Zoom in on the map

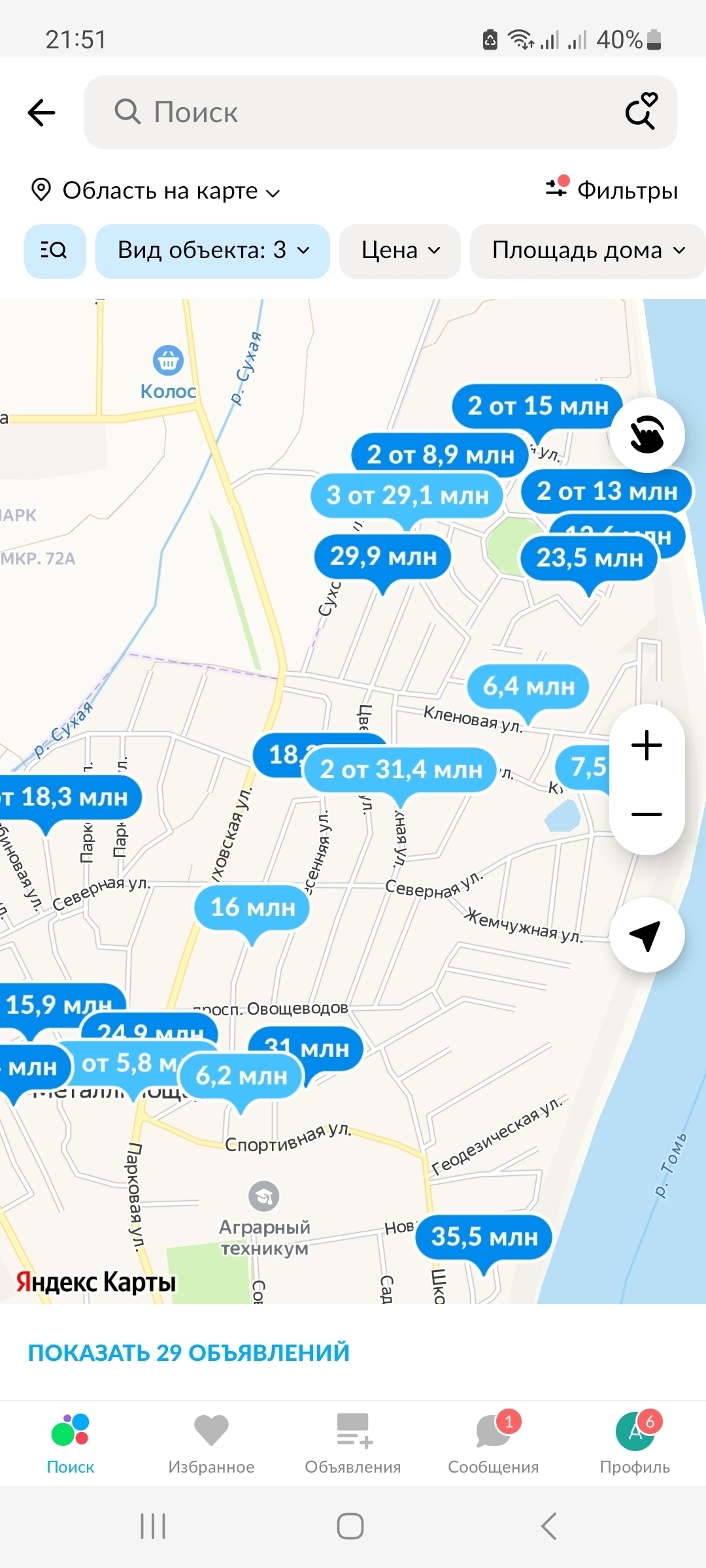click(x=647, y=745)
